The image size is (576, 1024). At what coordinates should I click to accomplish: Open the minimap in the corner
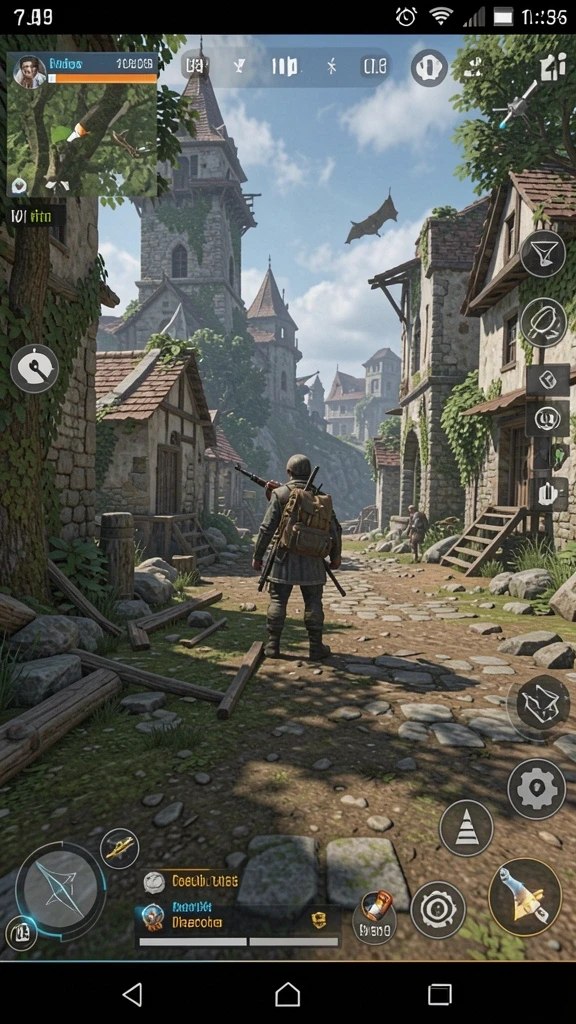point(82,125)
